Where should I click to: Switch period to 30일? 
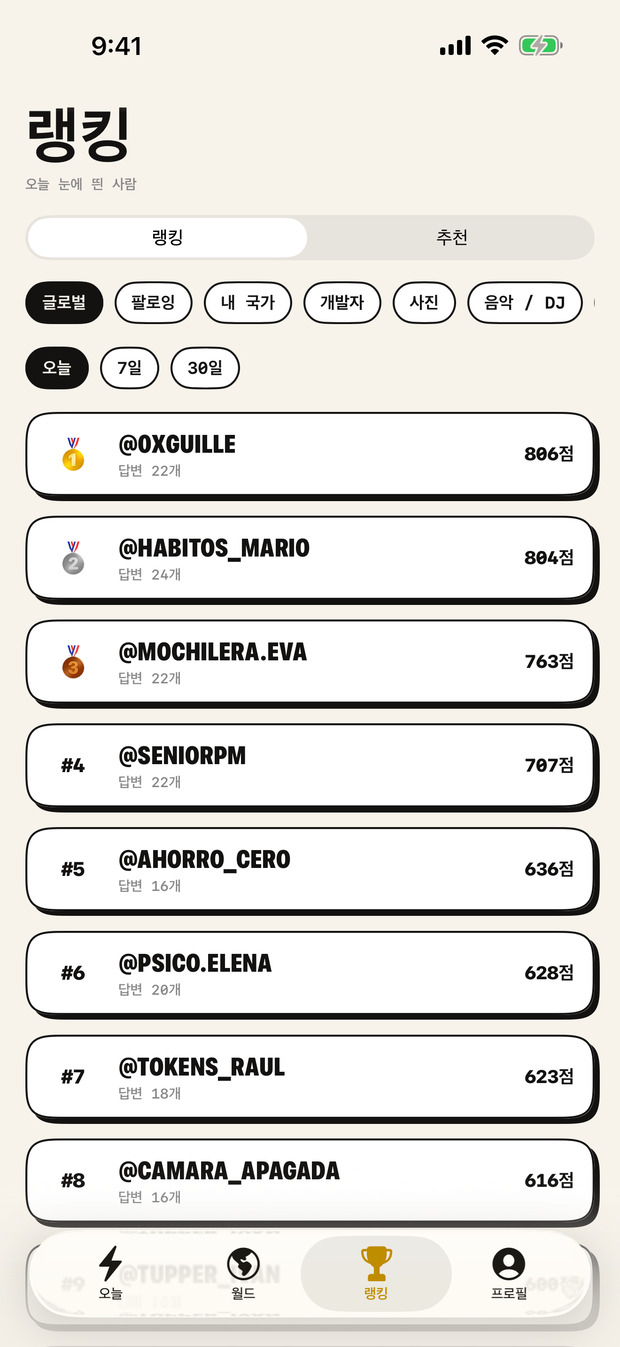pos(205,368)
